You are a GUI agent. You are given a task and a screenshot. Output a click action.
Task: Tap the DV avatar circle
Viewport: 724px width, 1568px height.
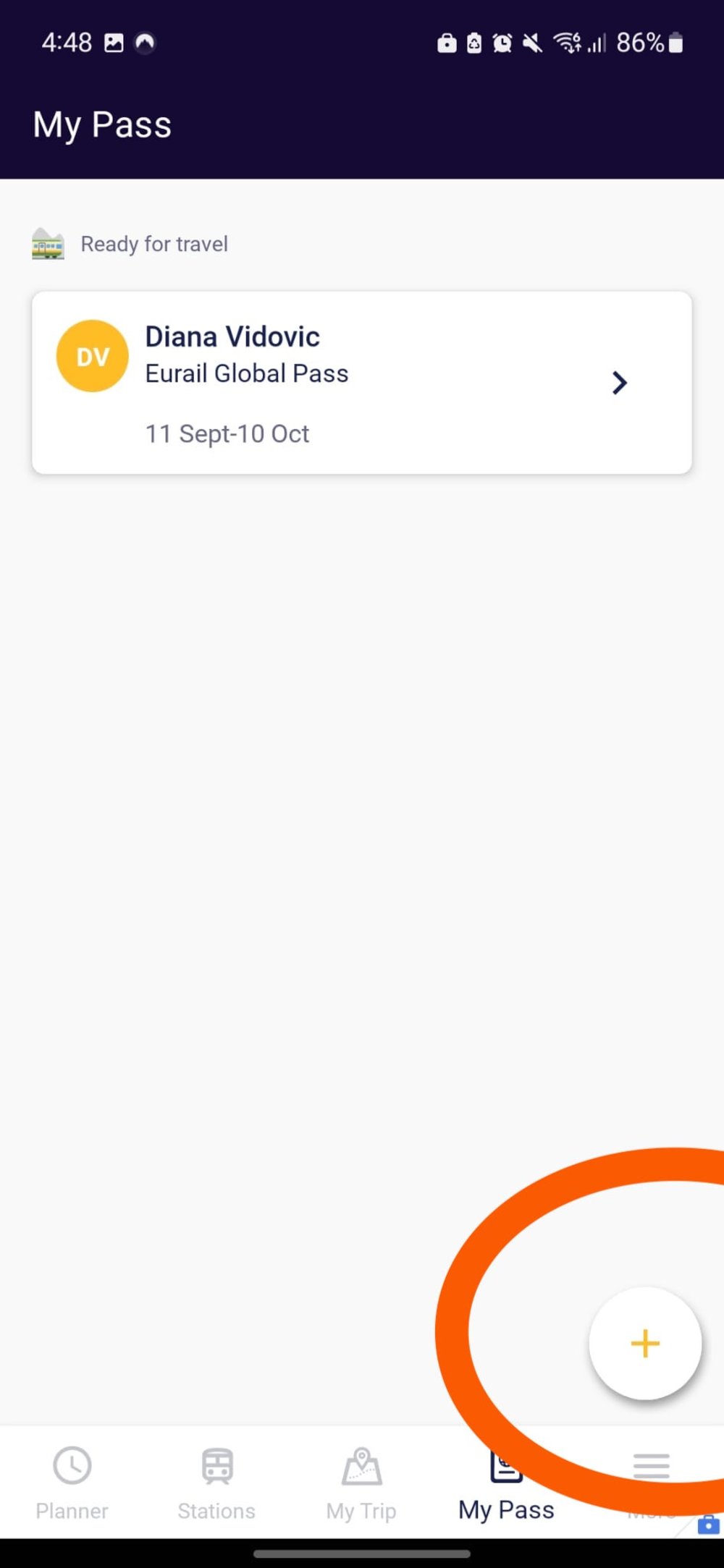92,355
